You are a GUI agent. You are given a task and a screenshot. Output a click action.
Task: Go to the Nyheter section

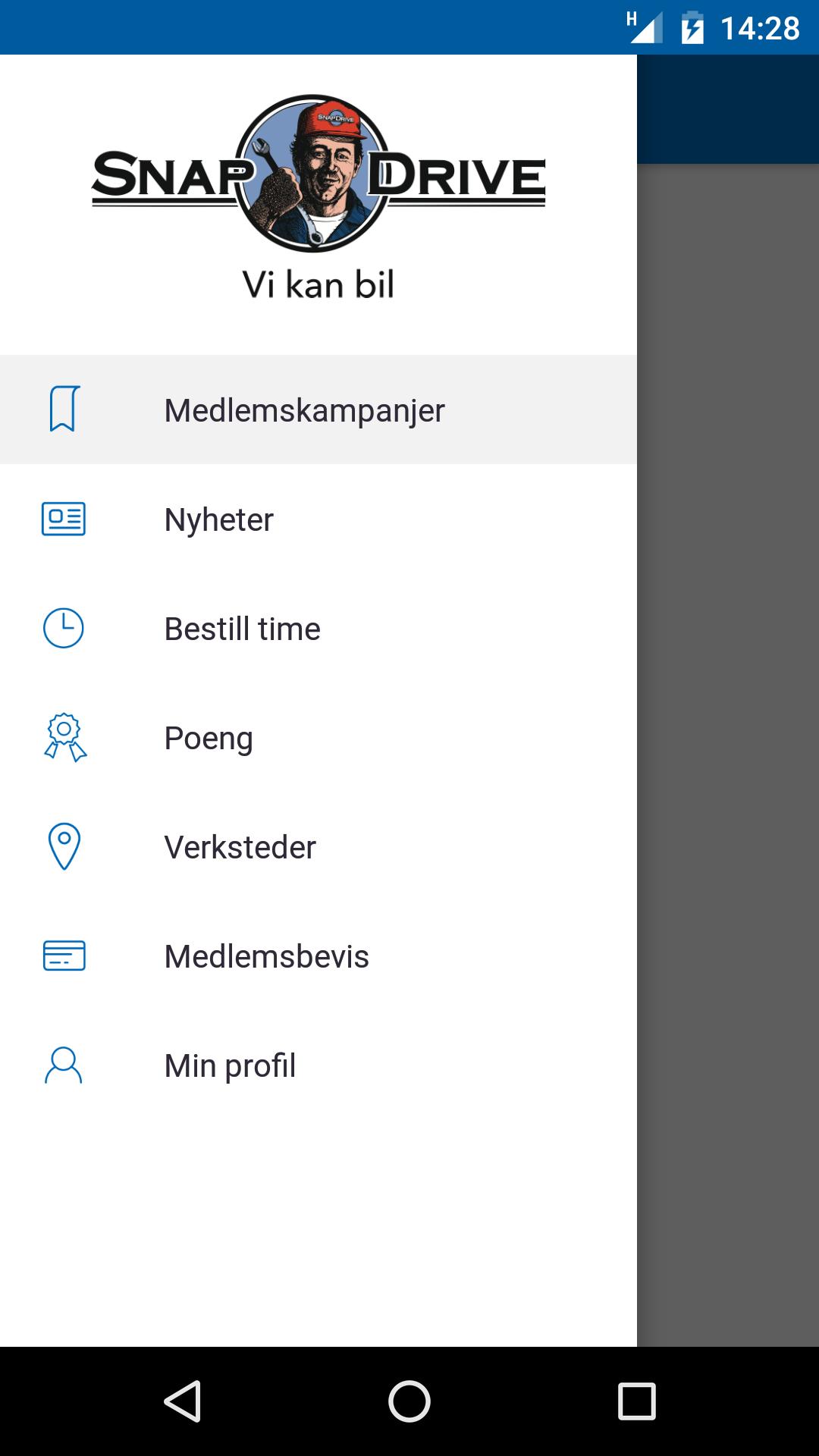point(219,519)
